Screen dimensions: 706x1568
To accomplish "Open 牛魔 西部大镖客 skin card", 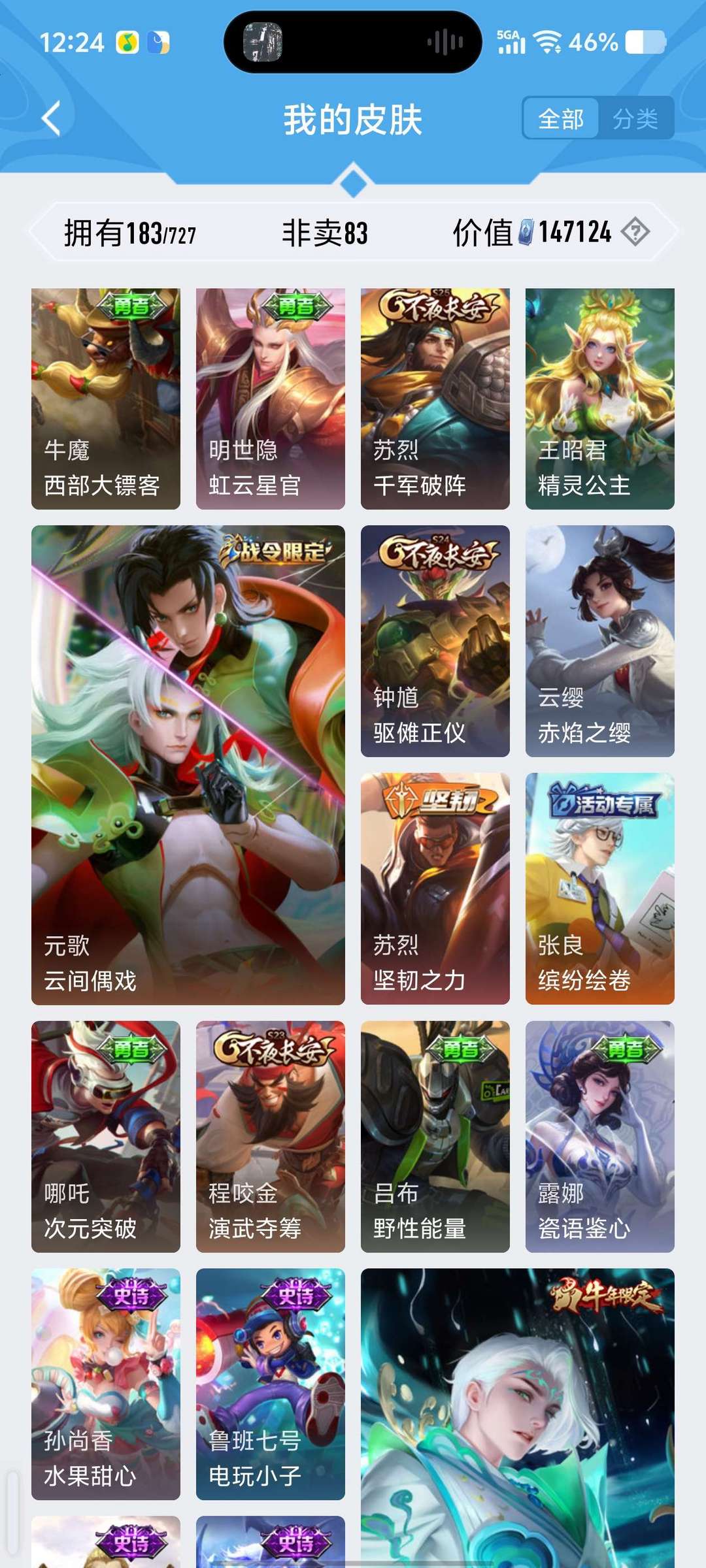I will point(106,399).
